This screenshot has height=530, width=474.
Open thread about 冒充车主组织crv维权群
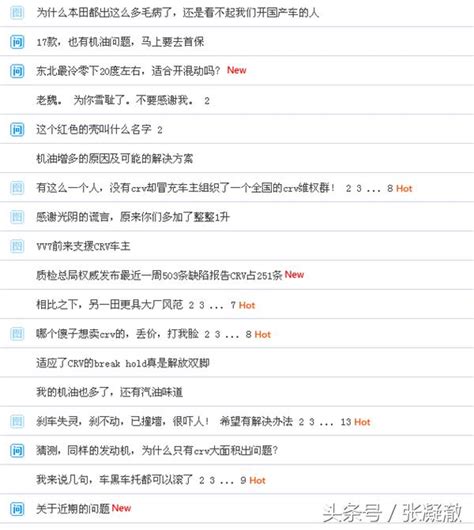pyautogui.click(x=186, y=188)
